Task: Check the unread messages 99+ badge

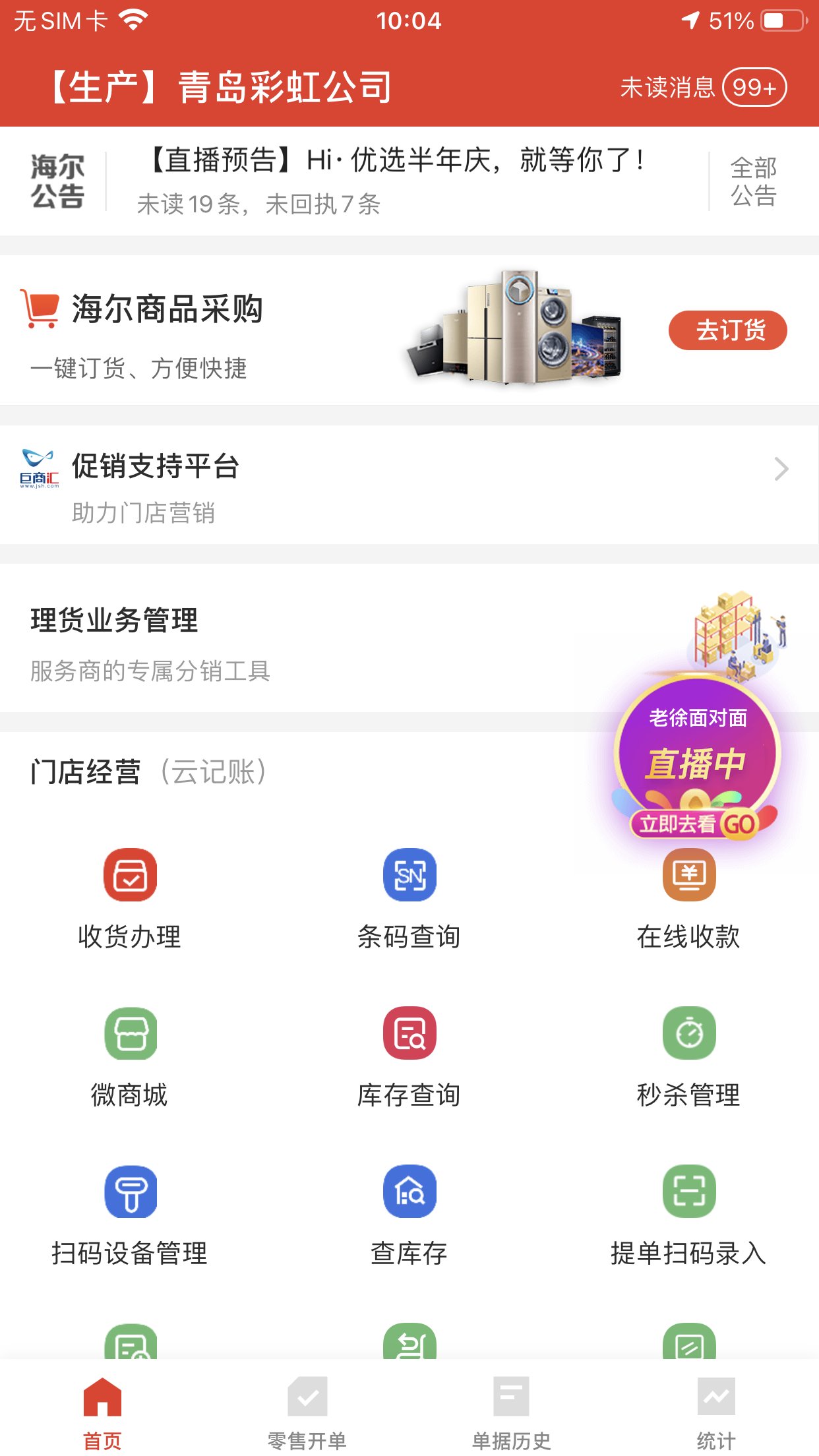Action: [754, 86]
